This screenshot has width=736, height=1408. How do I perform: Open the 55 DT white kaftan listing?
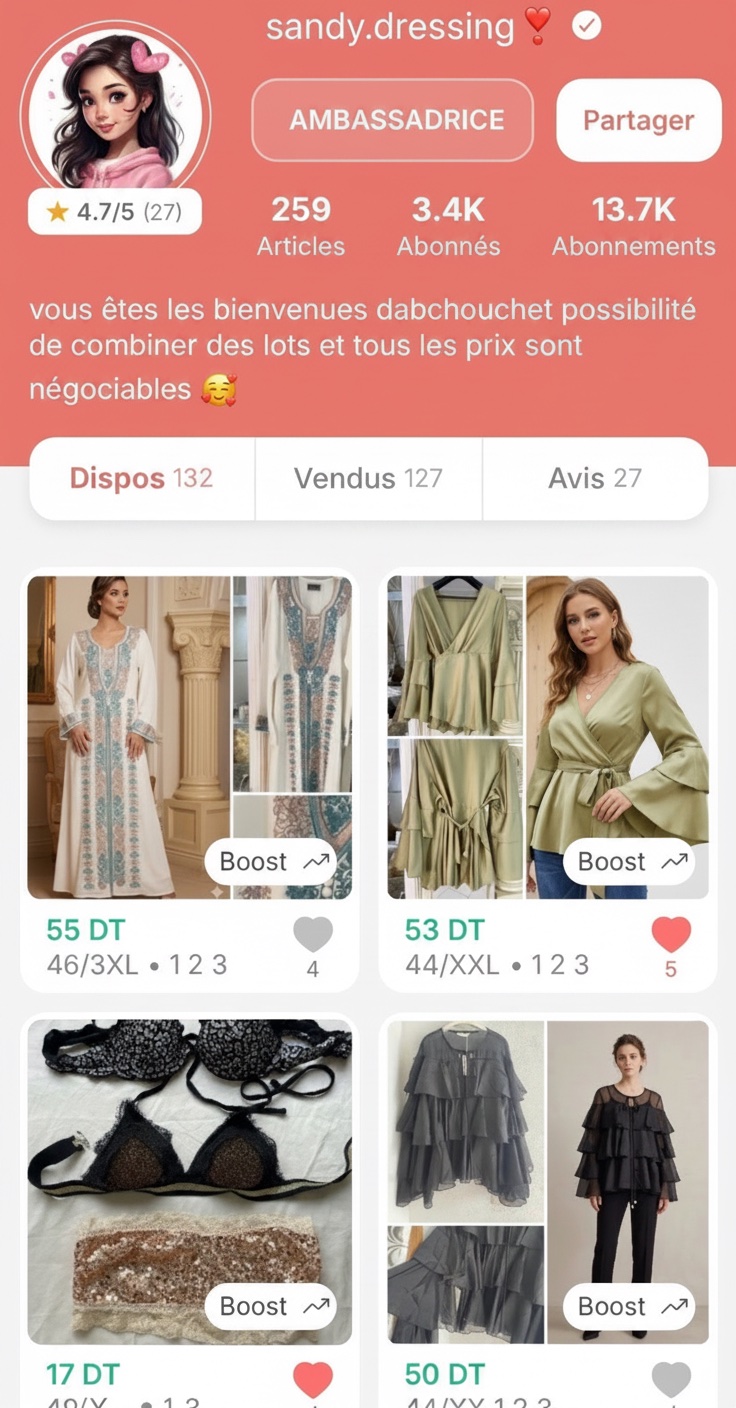(x=189, y=737)
